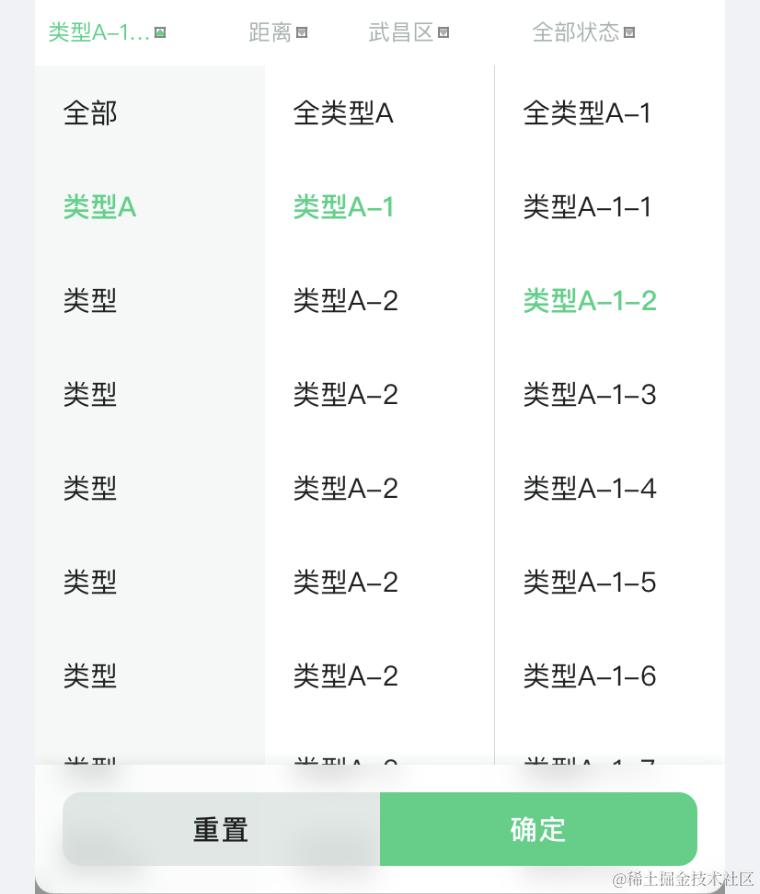This screenshot has height=894, width=760.
Task: Pick the 类型A-1 subcategory
Action: click(343, 207)
